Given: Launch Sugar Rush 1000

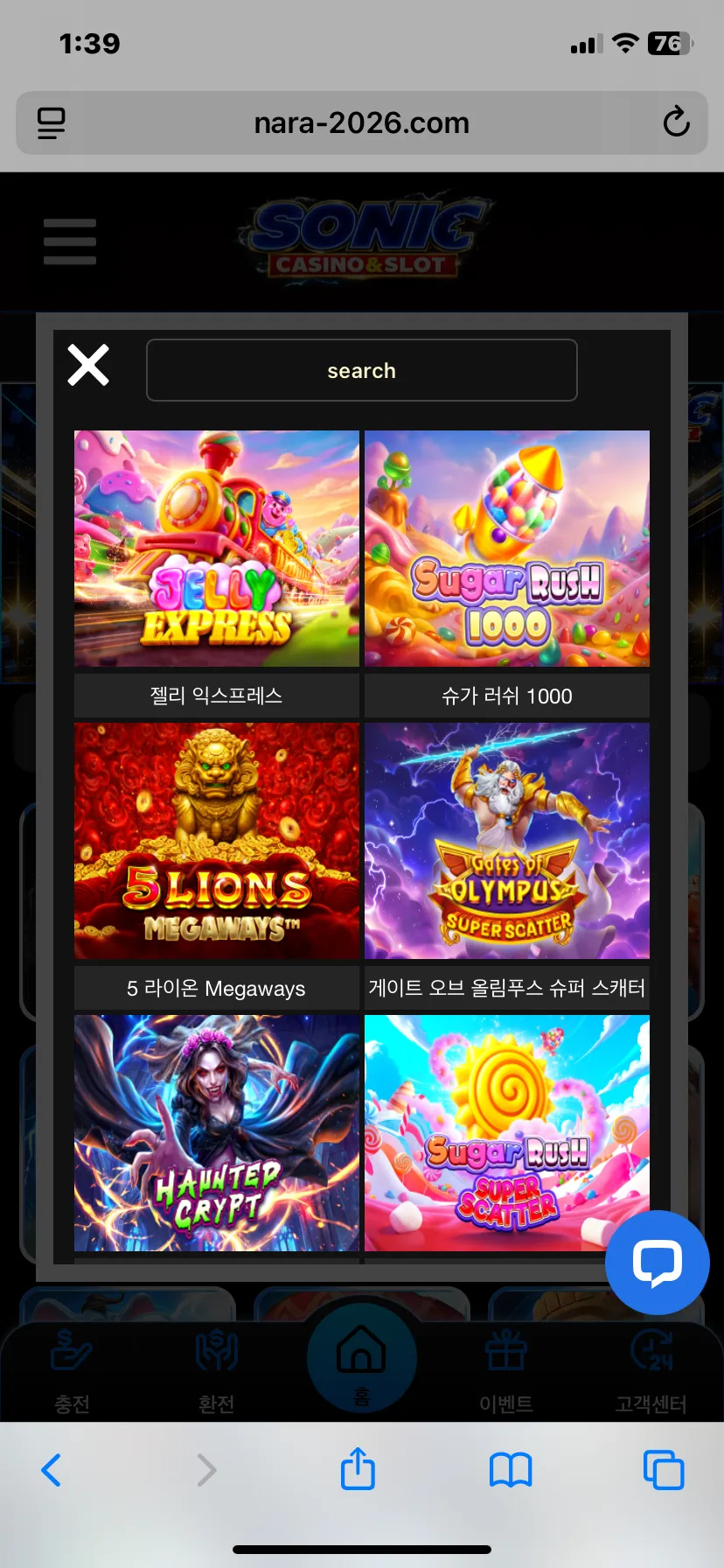Looking at the screenshot, I should coord(507,549).
